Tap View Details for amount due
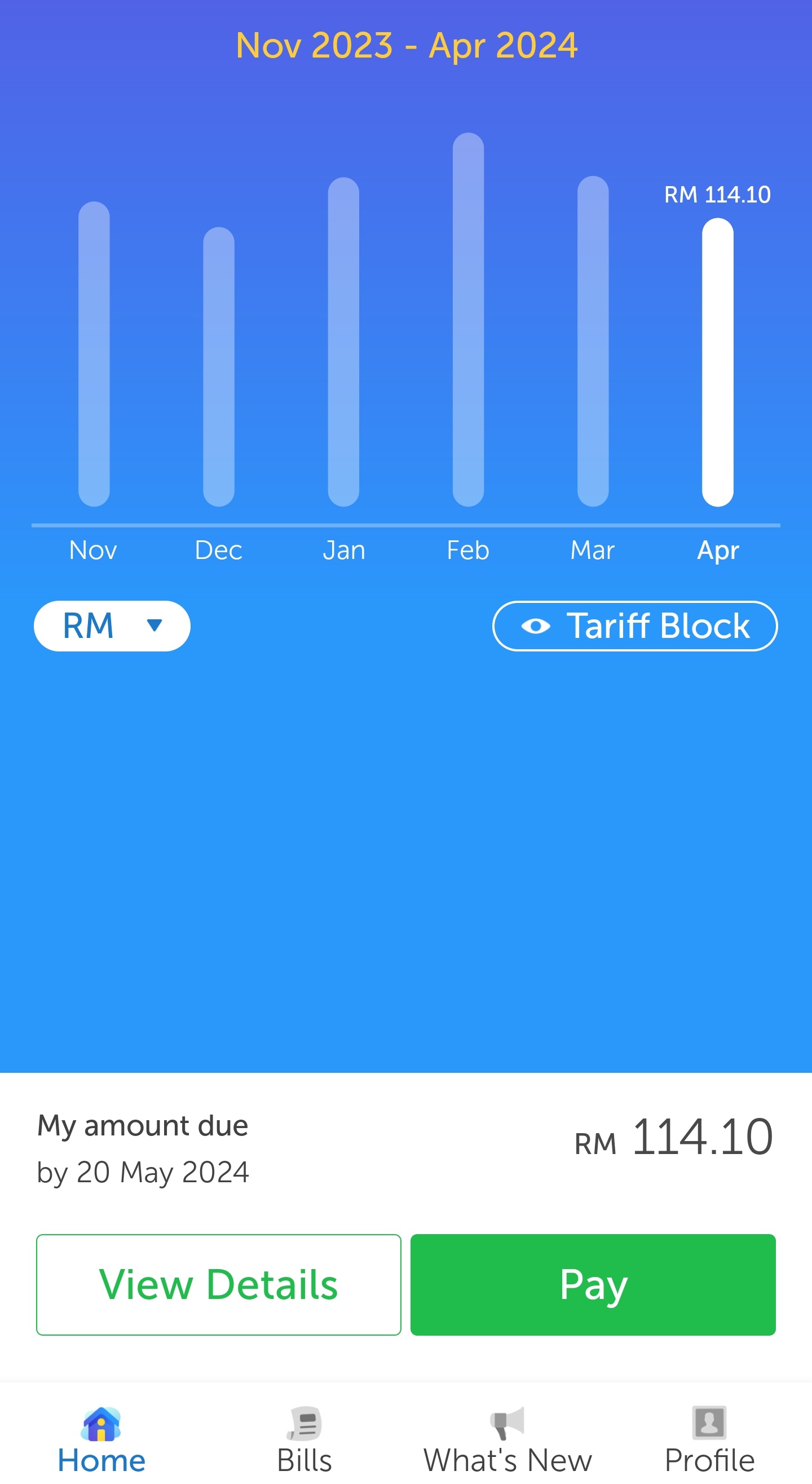812x1484 pixels. tap(219, 1284)
